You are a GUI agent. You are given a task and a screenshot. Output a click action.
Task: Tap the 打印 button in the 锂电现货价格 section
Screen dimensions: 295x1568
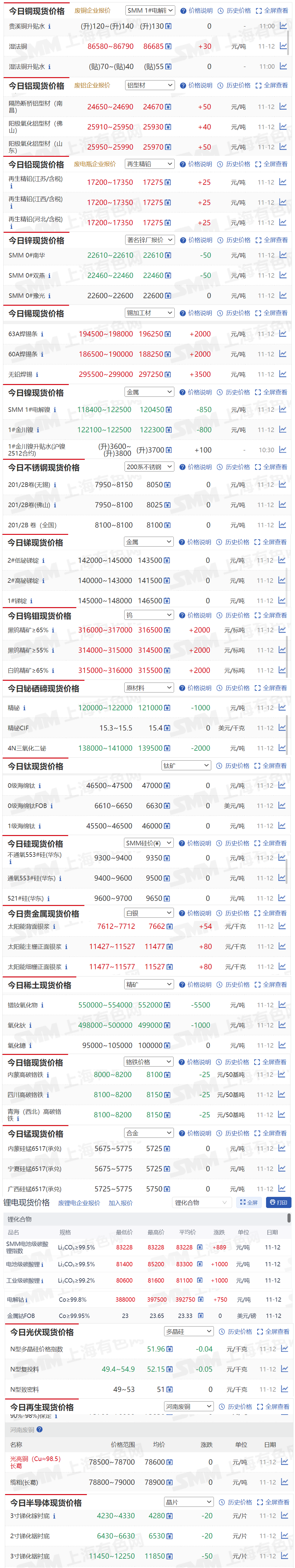coord(278,1203)
